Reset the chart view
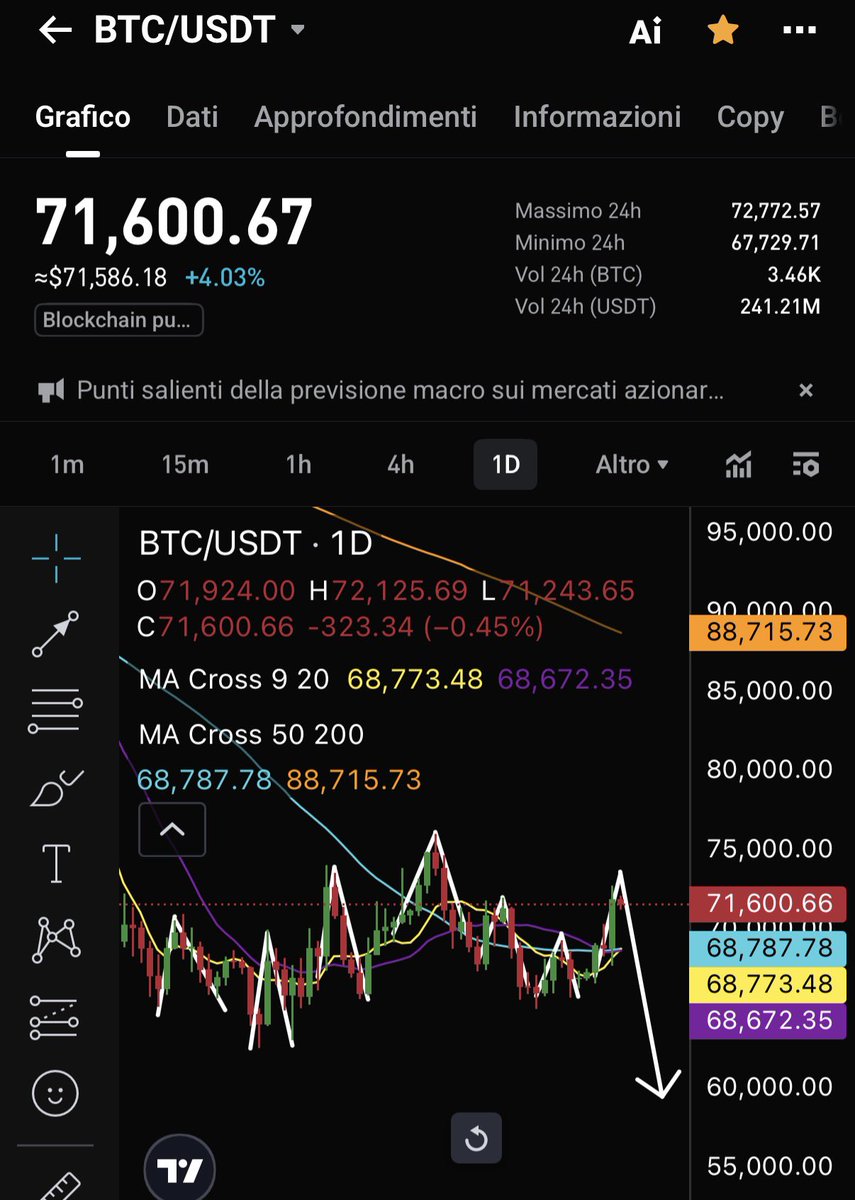This screenshot has height=1200, width=855. click(x=476, y=1138)
